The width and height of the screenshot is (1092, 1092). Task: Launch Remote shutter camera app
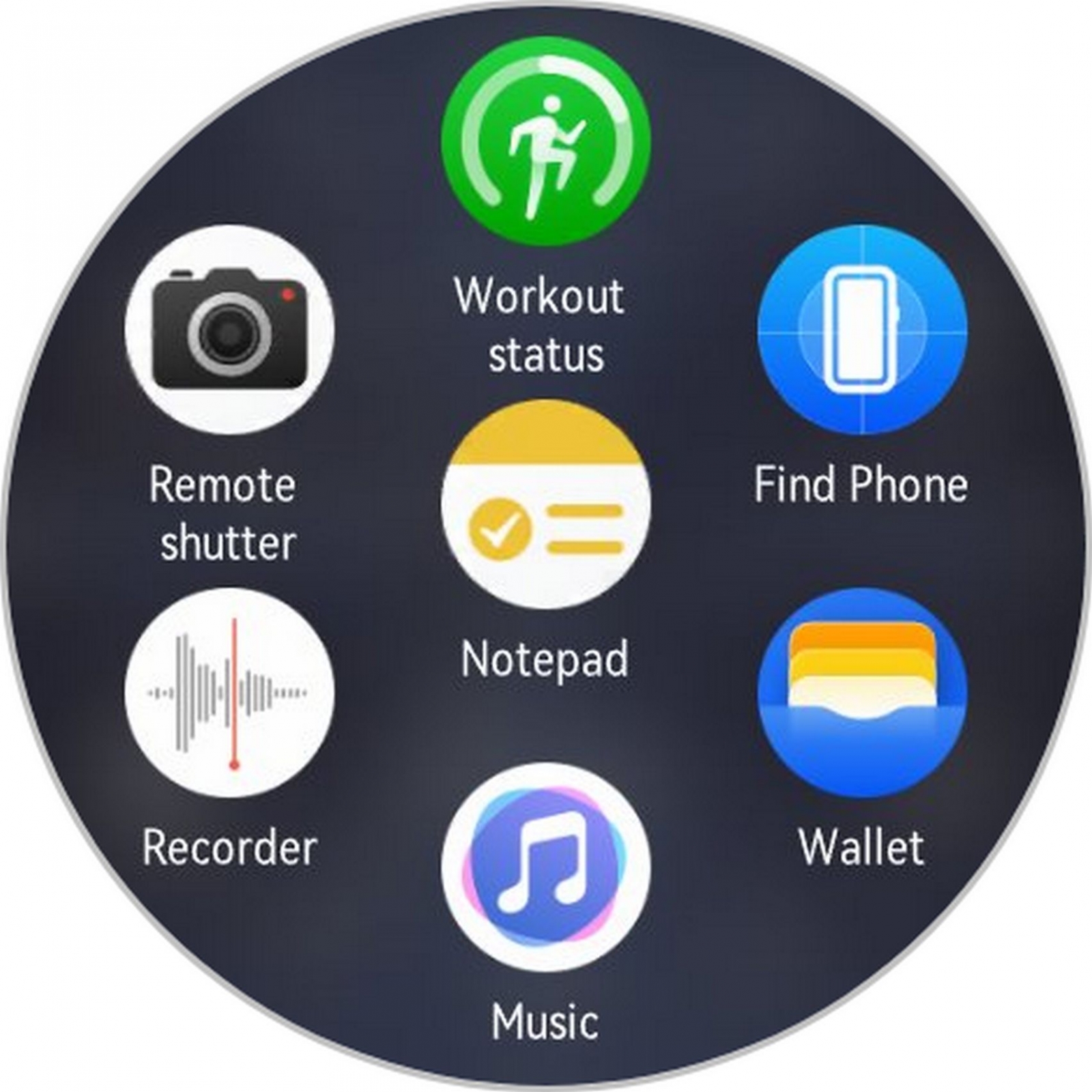click(x=230, y=329)
